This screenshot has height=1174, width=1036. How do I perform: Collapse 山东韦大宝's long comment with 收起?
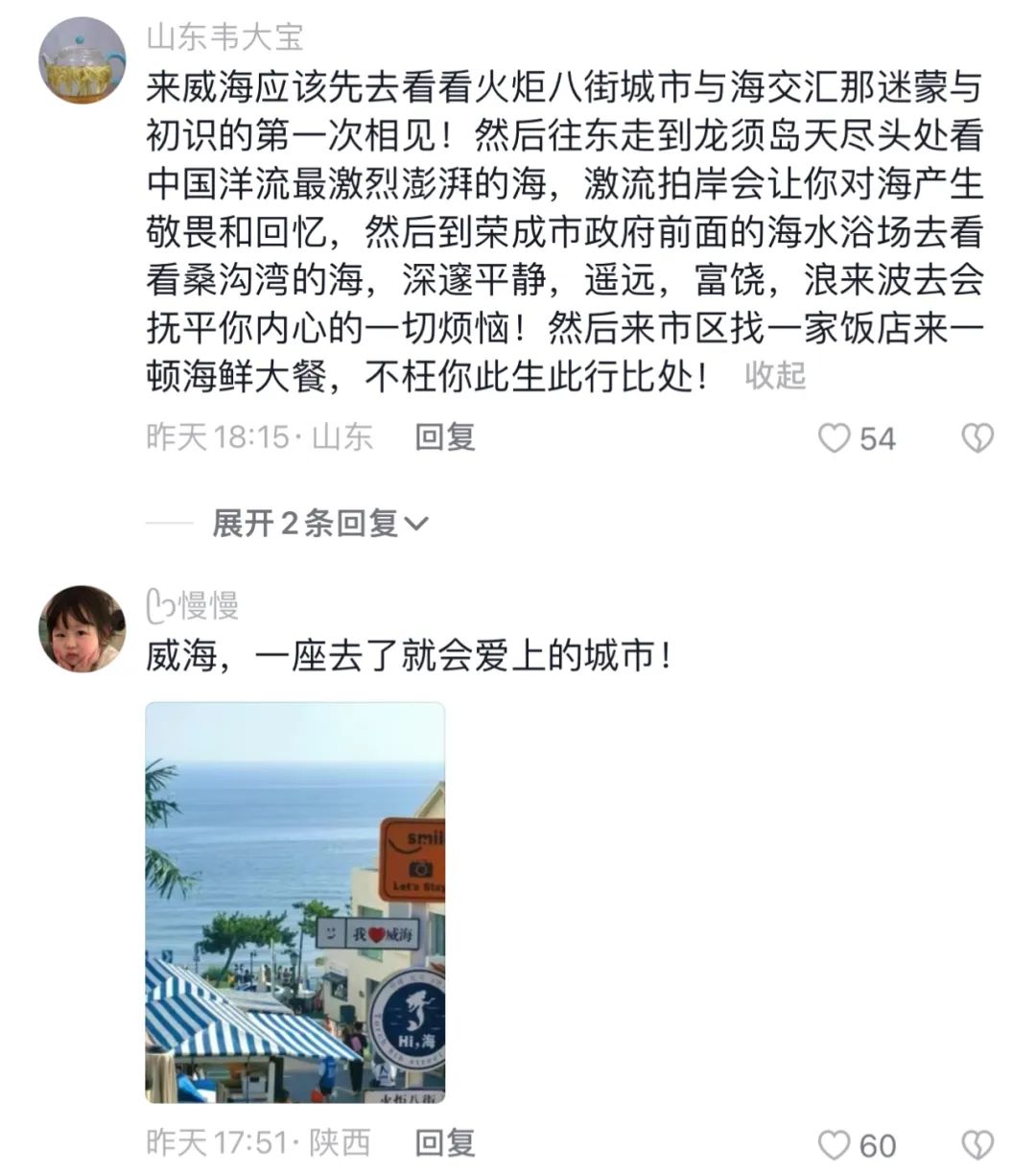[x=775, y=376]
